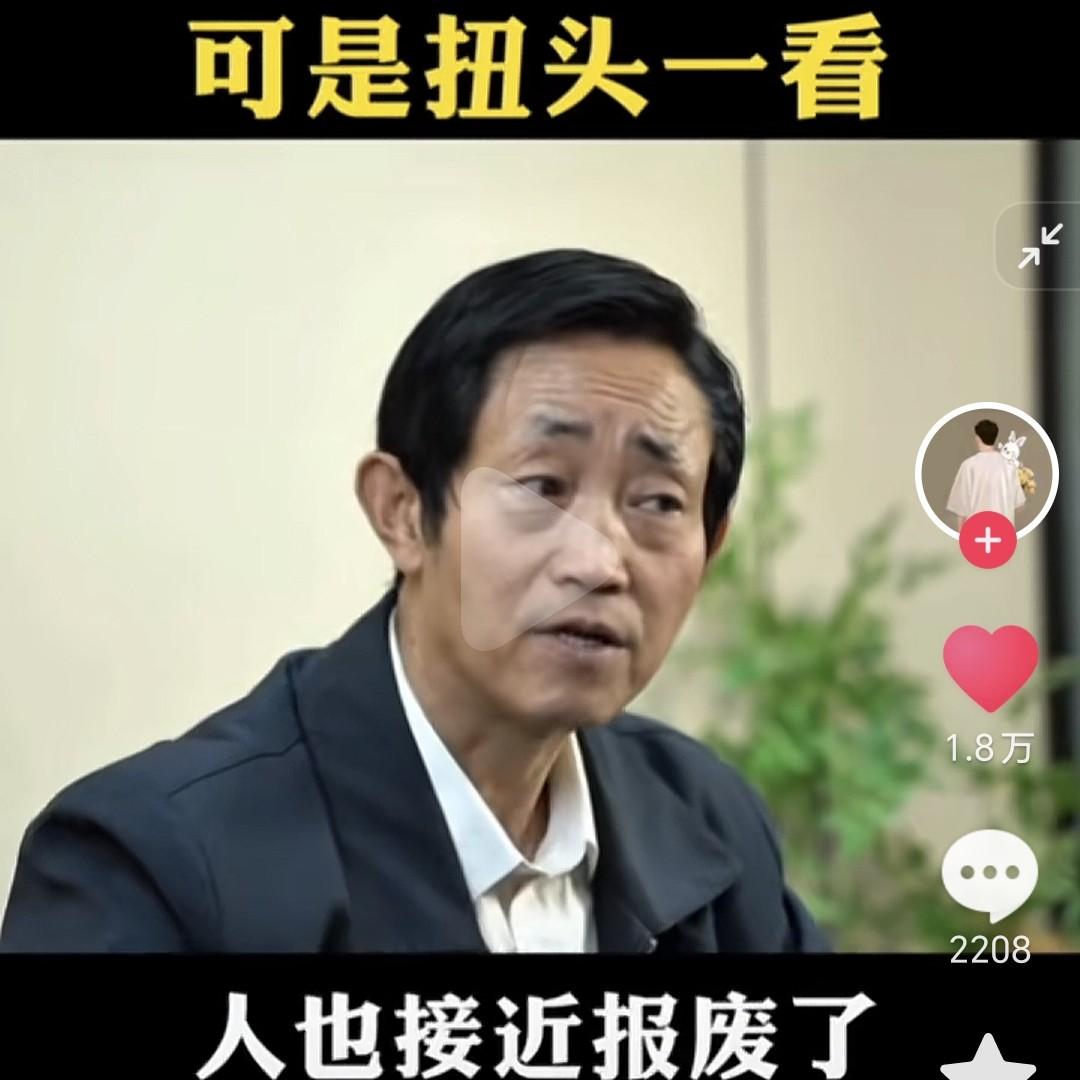Image resolution: width=1080 pixels, height=1080 pixels.
Task: Exit full-screen with the collapse arrows
Action: coord(1040,246)
